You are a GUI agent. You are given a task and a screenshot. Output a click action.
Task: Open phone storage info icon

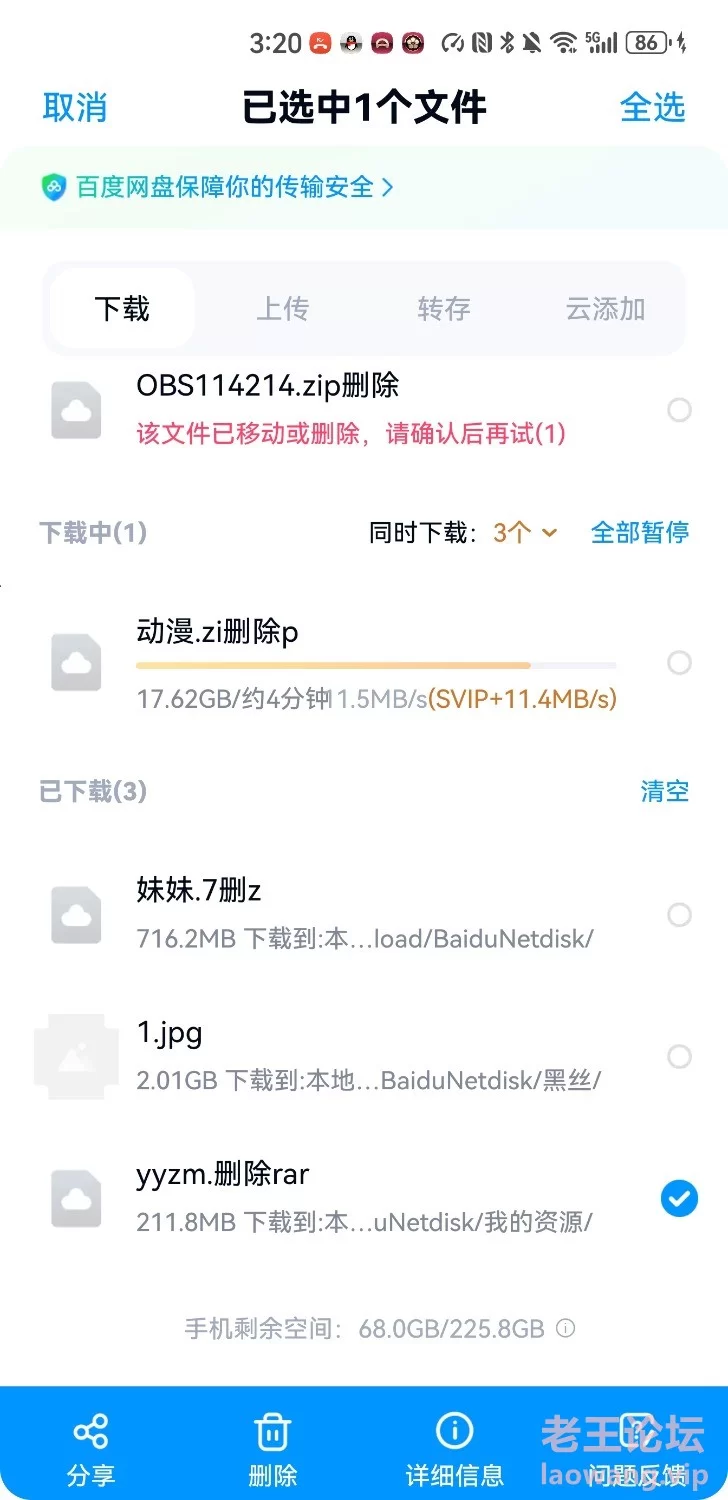point(566,1328)
